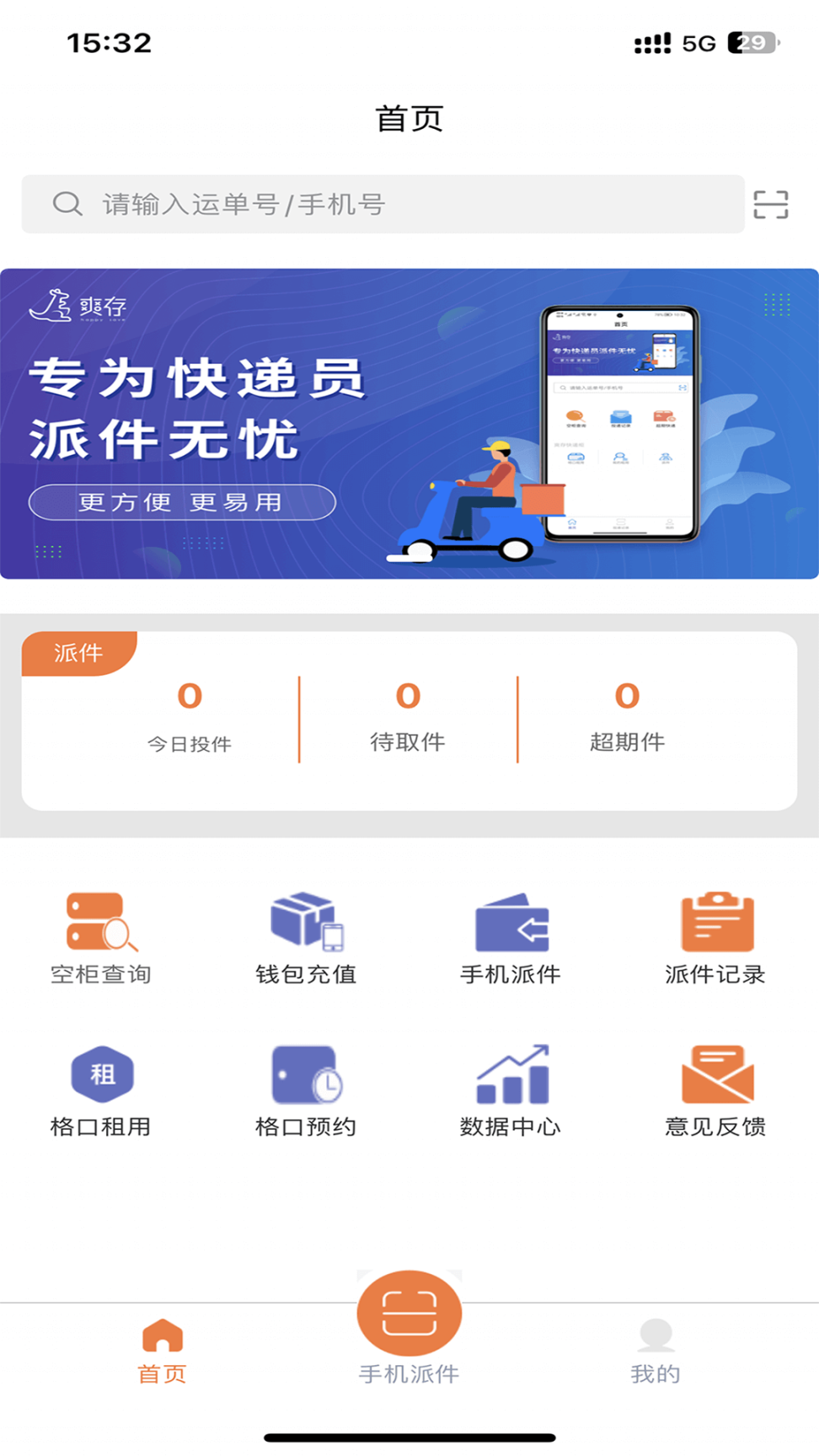Open 格口预约 locker reservation

[x=306, y=1090]
